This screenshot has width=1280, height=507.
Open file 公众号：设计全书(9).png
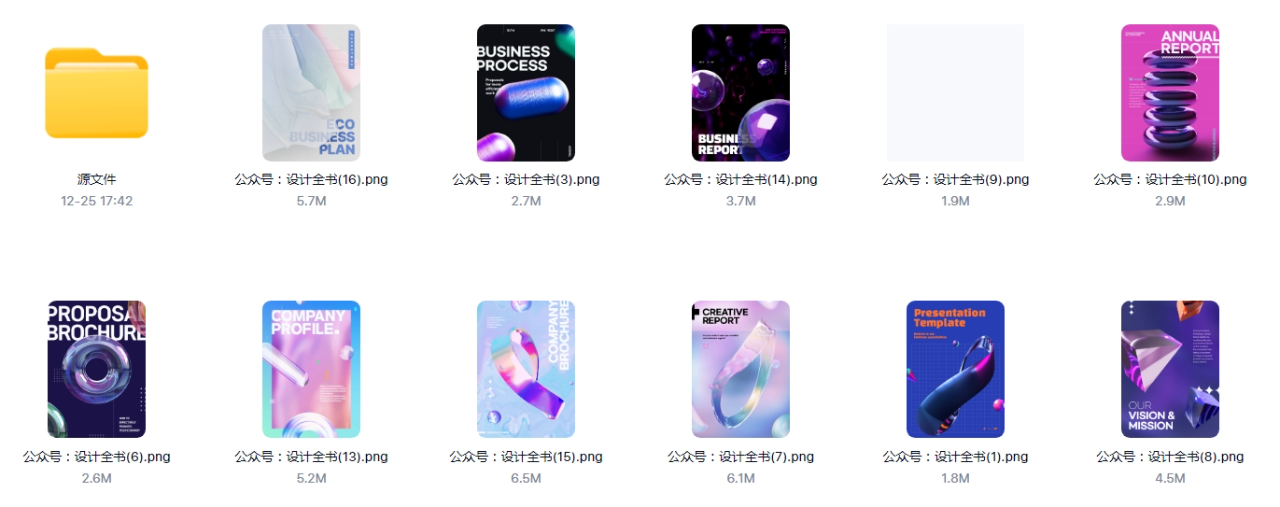955,93
